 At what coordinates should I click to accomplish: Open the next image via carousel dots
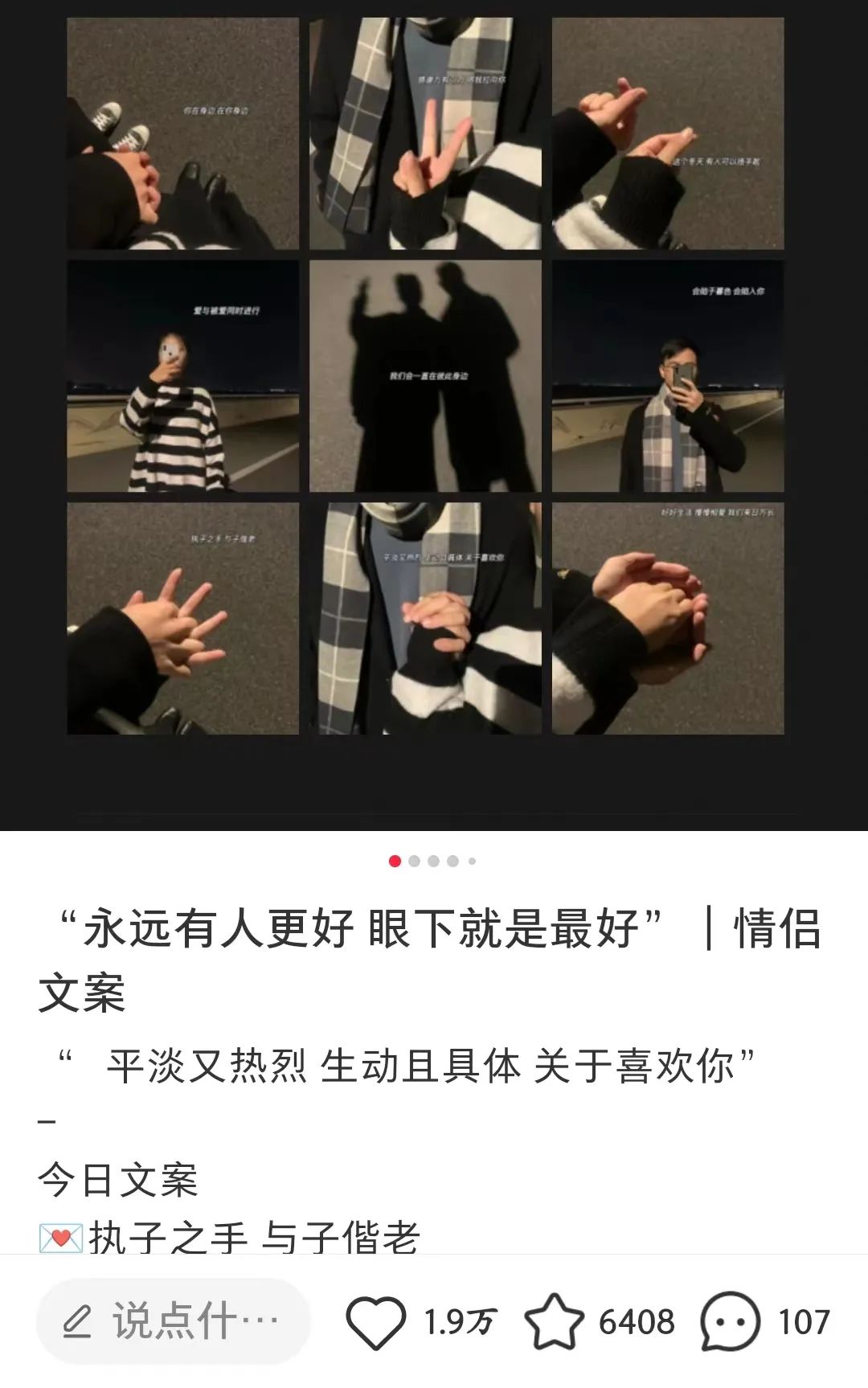(416, 860)
